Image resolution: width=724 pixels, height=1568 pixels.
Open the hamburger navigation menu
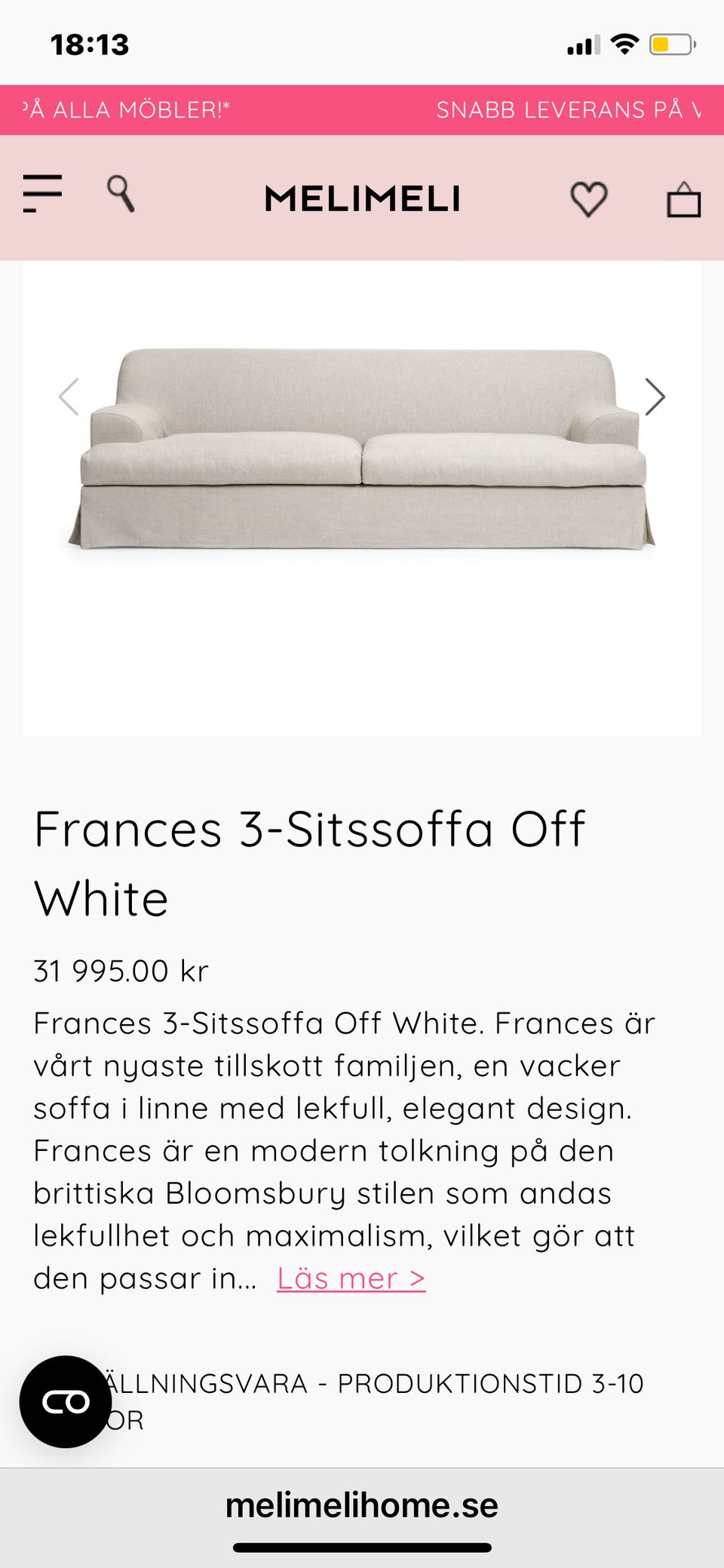(x=43, y=192)
